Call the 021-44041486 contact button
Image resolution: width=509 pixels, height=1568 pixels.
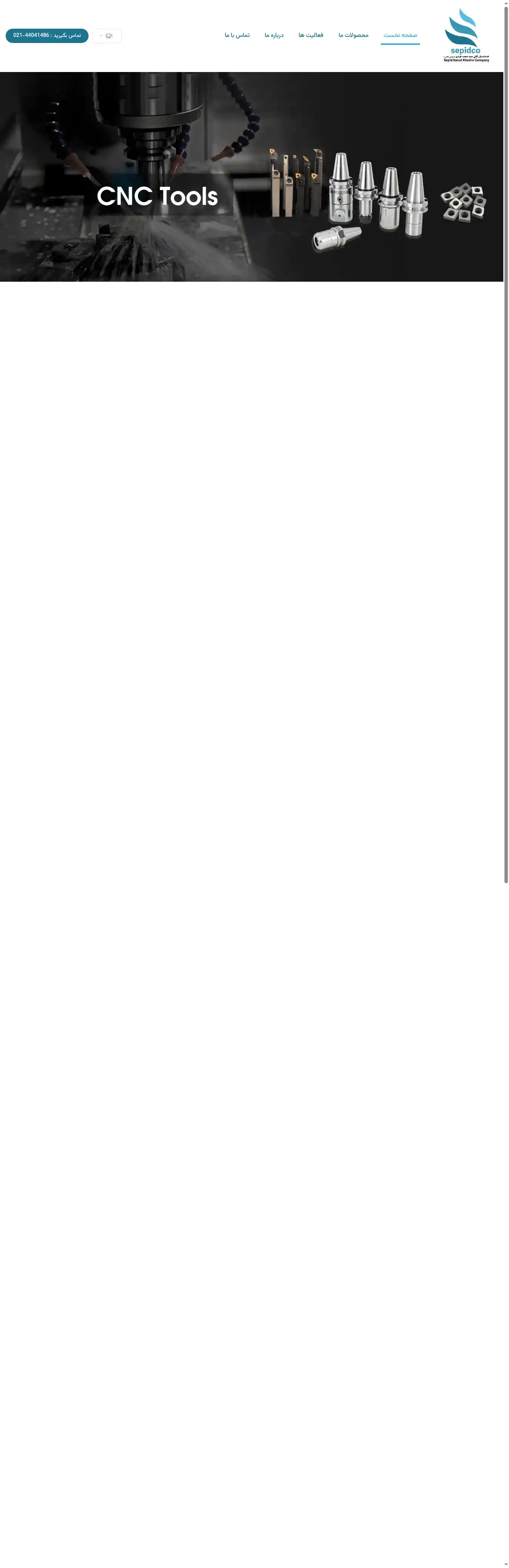47,36
